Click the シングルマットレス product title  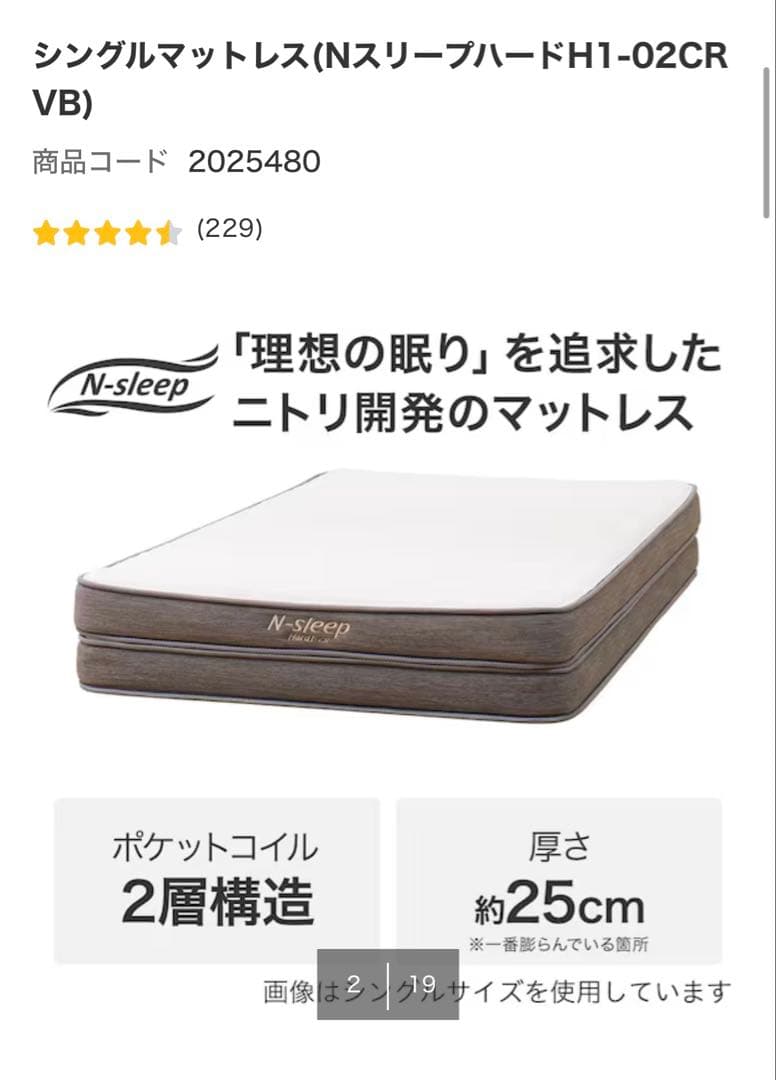point(380,75)
